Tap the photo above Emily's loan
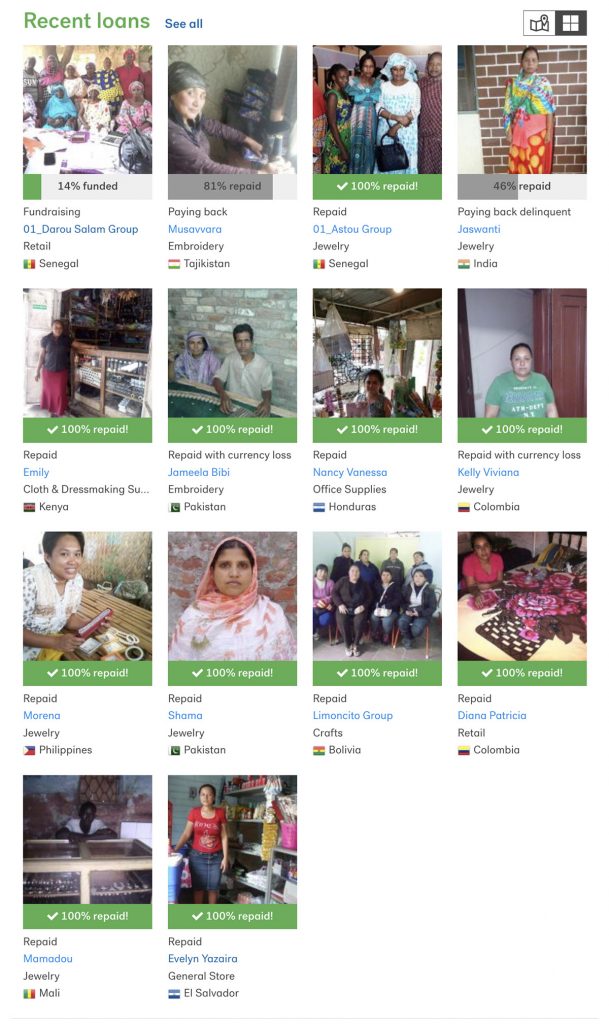Image resolution: width=609 pixels, height=1024 pixels. [x=88, y=352]
